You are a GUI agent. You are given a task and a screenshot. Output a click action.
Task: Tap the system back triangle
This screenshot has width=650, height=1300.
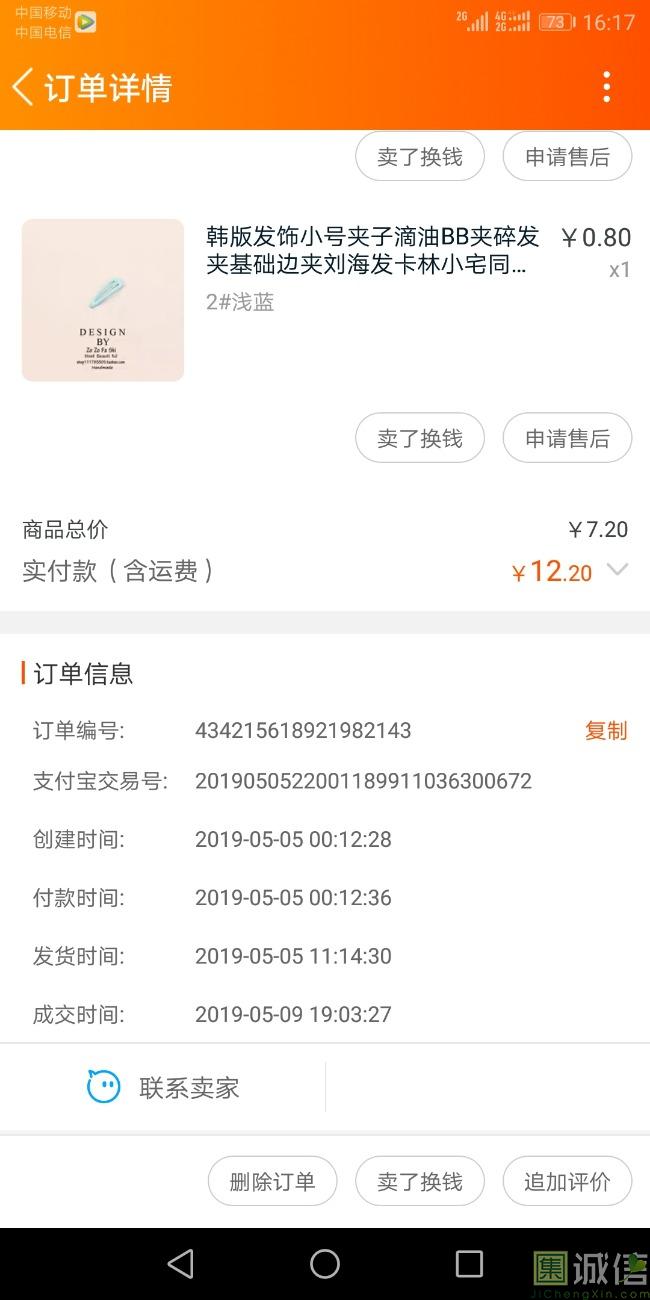click(181, 1264)
